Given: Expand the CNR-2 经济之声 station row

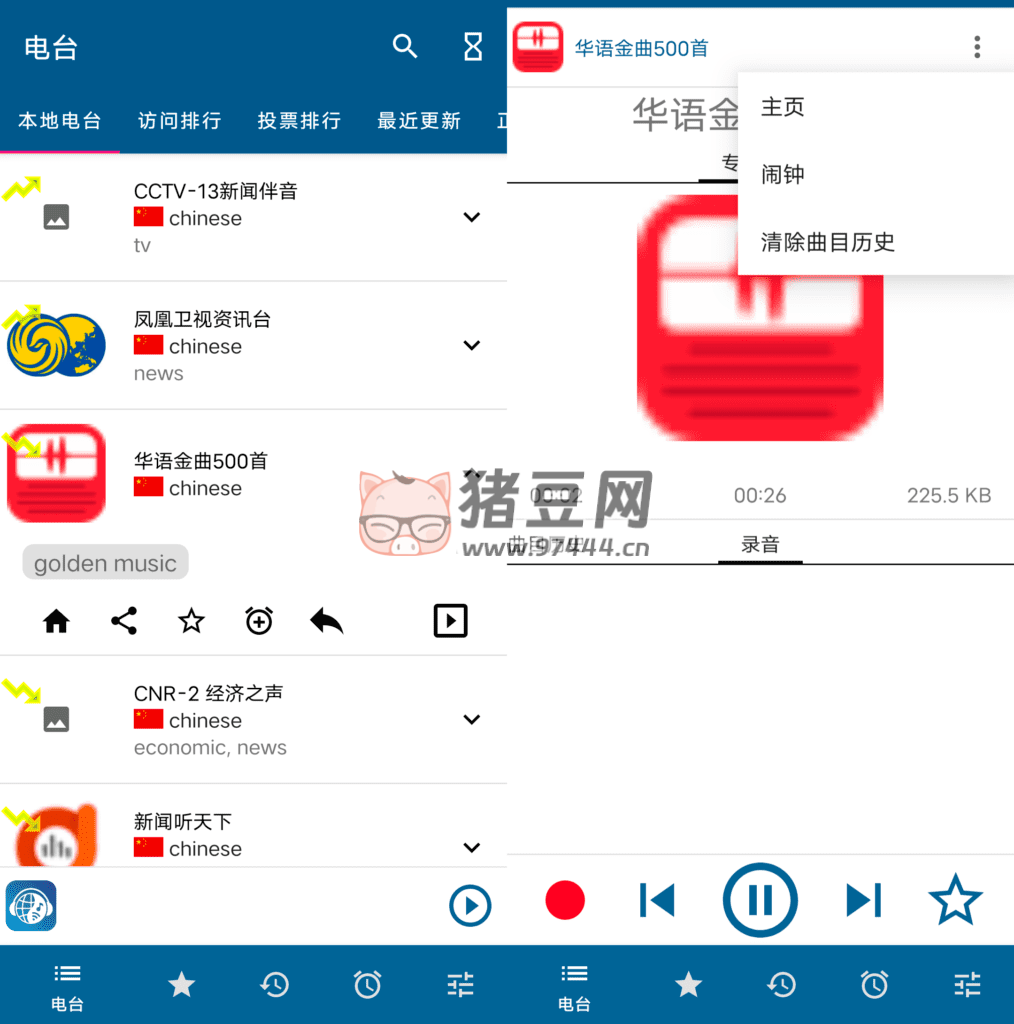Looking at the screenshot, I should pos(472,719).
